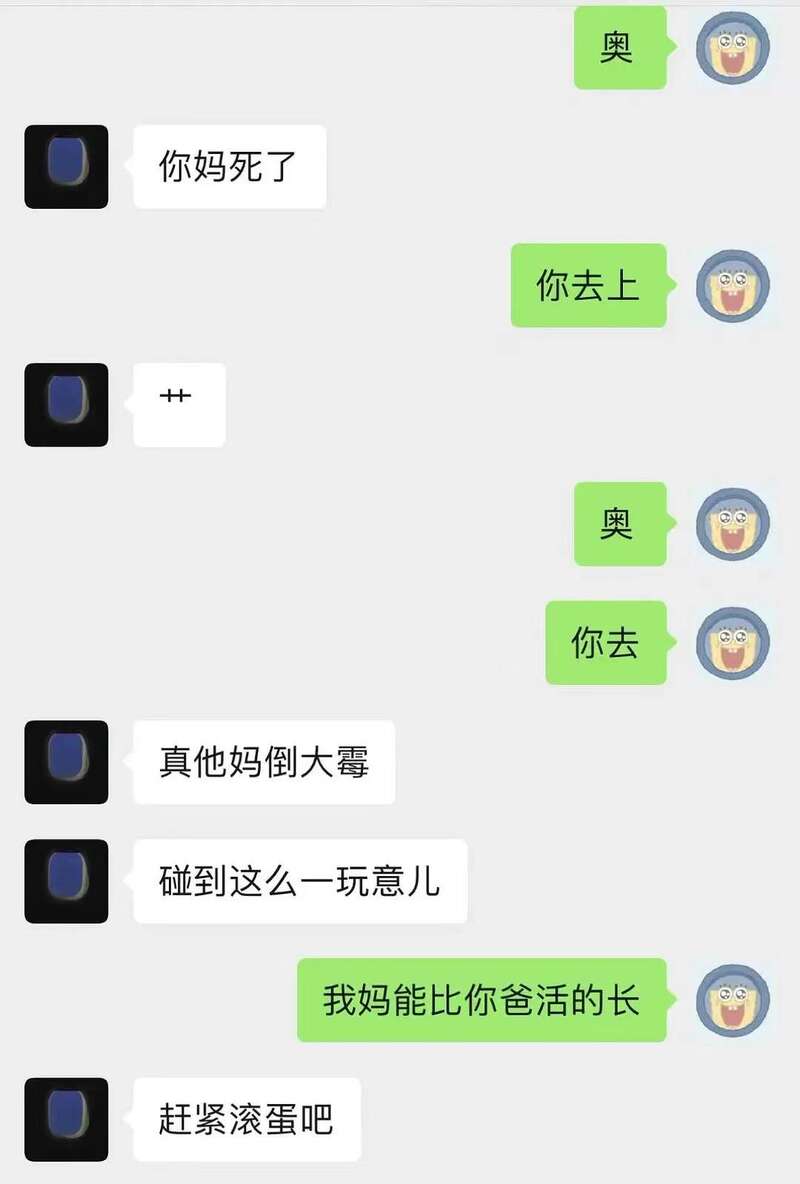
Task: Tap your avatar next to '你去上'
Action: pos(732,286)
